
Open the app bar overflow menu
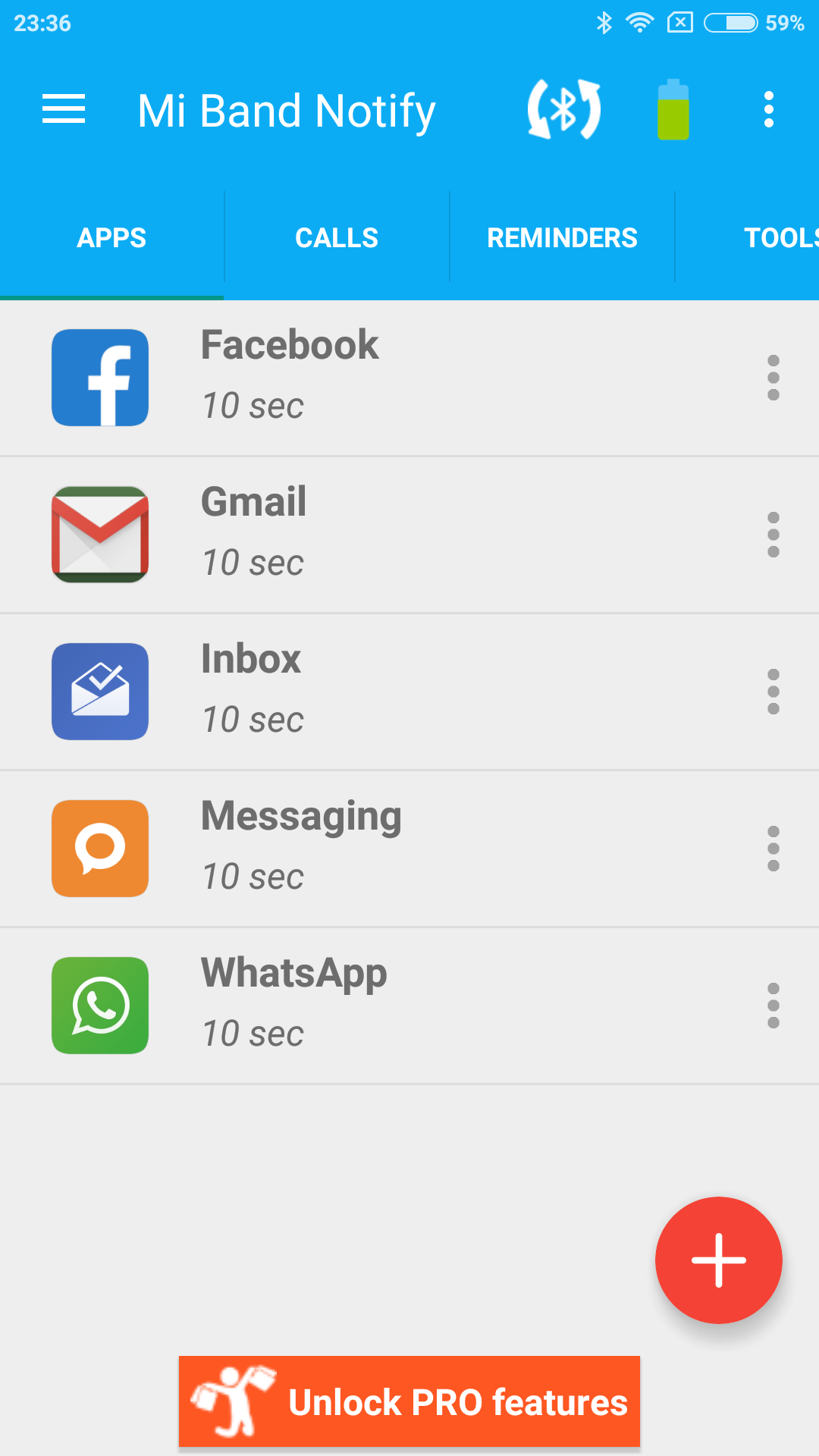769,110
